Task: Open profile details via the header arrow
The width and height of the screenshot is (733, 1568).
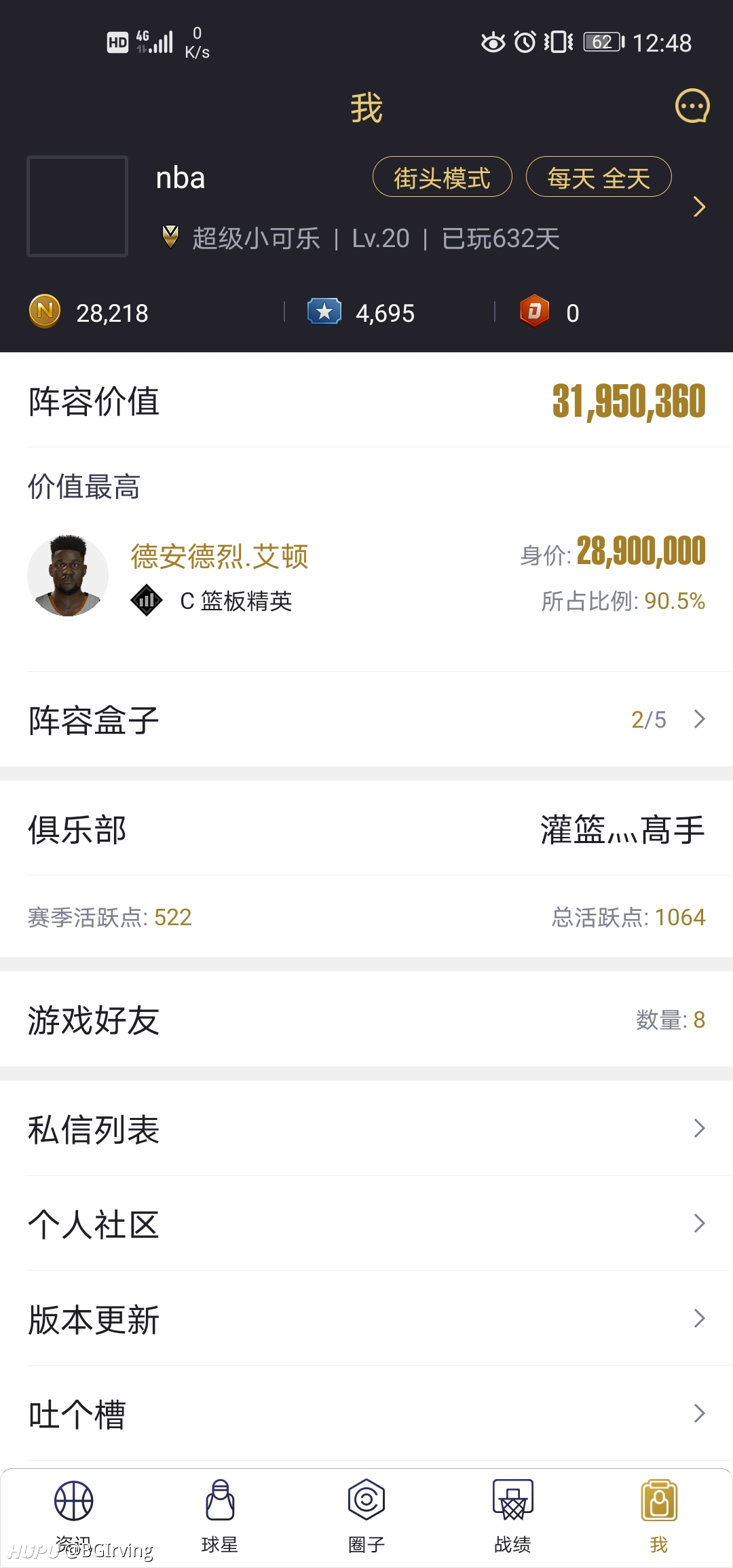Action: tap(699, 206)
